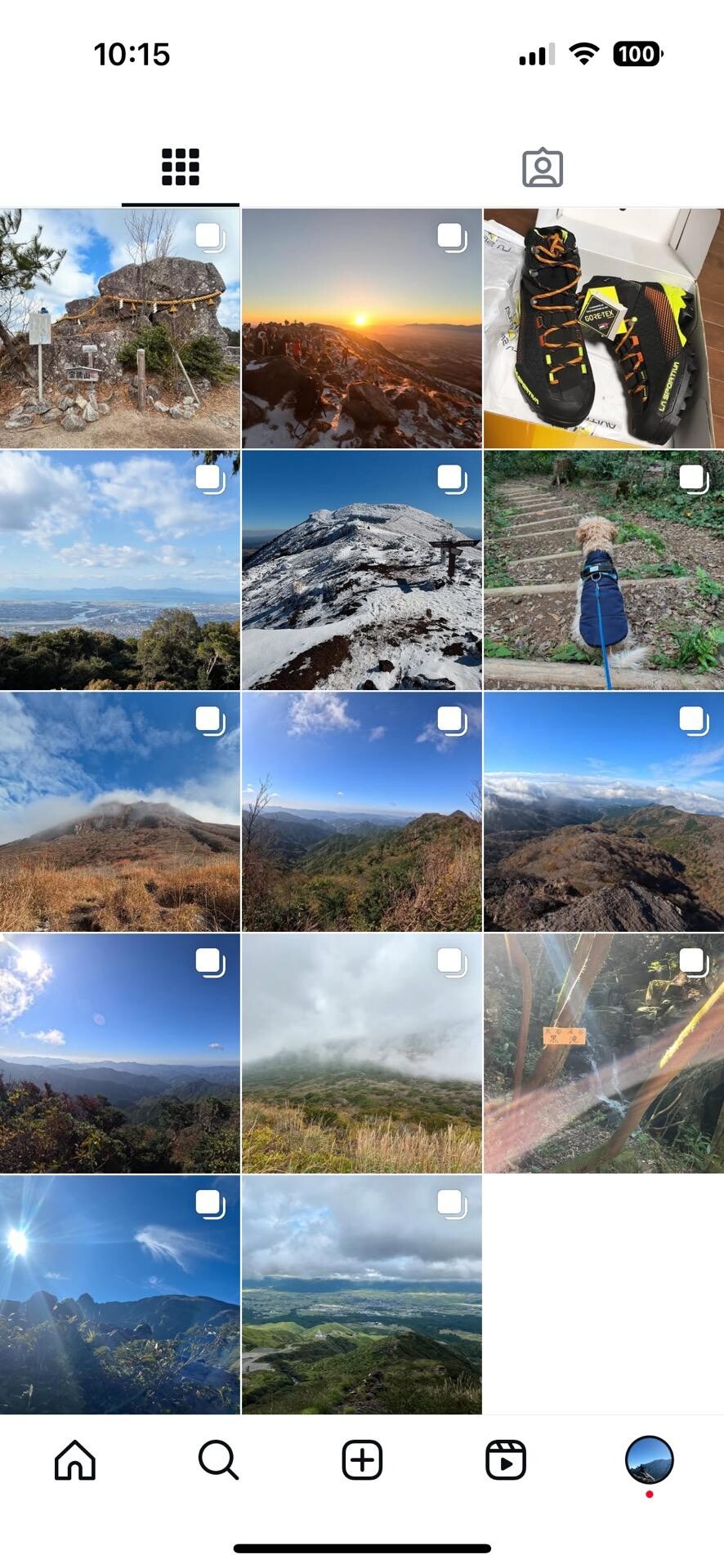Image resolution: width=724 pixels, height=1568 pixels.
Task: Open the Home feed icon
Action: click(74, 1460)
